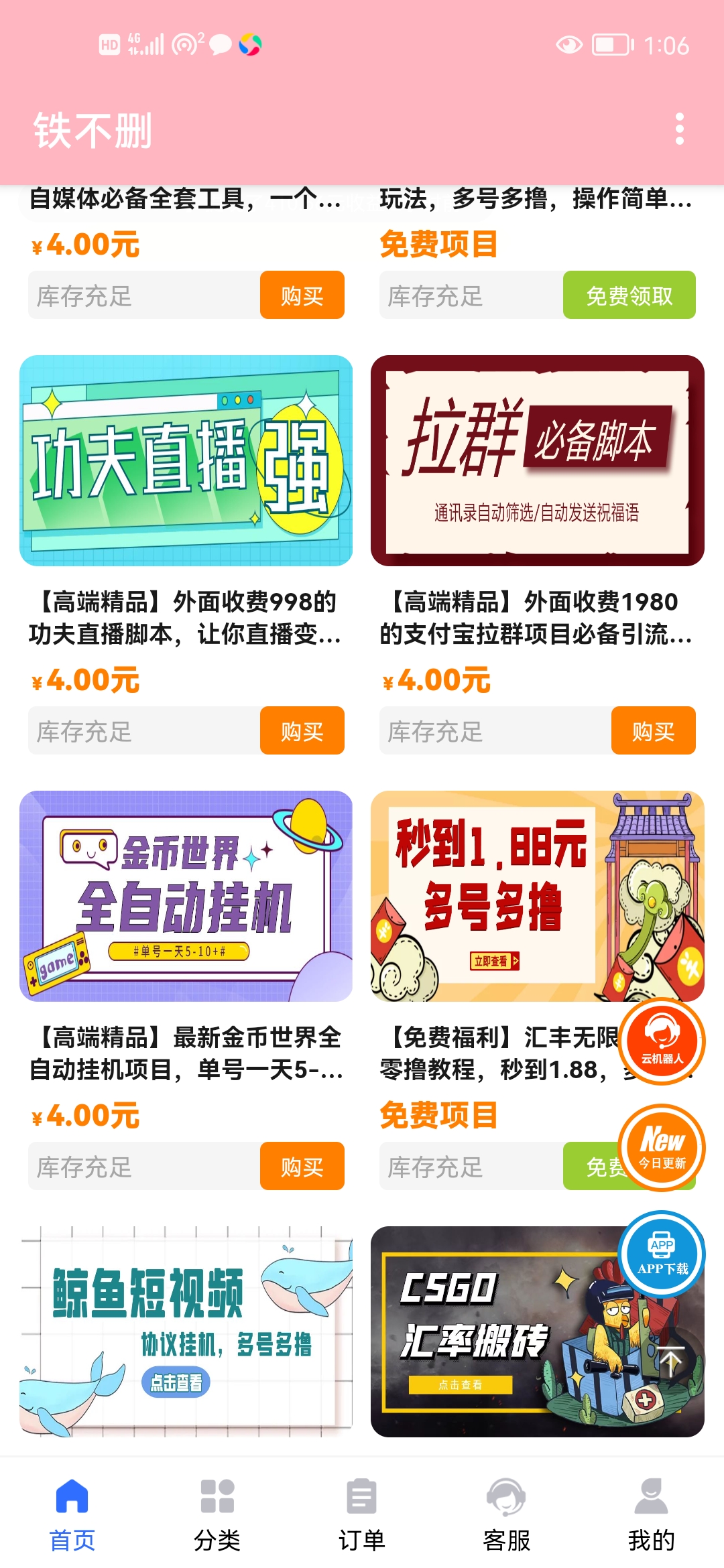
Task: Buy the 支付宝拉群 script item
Action: pyautogui.click(x=653, y=731)
